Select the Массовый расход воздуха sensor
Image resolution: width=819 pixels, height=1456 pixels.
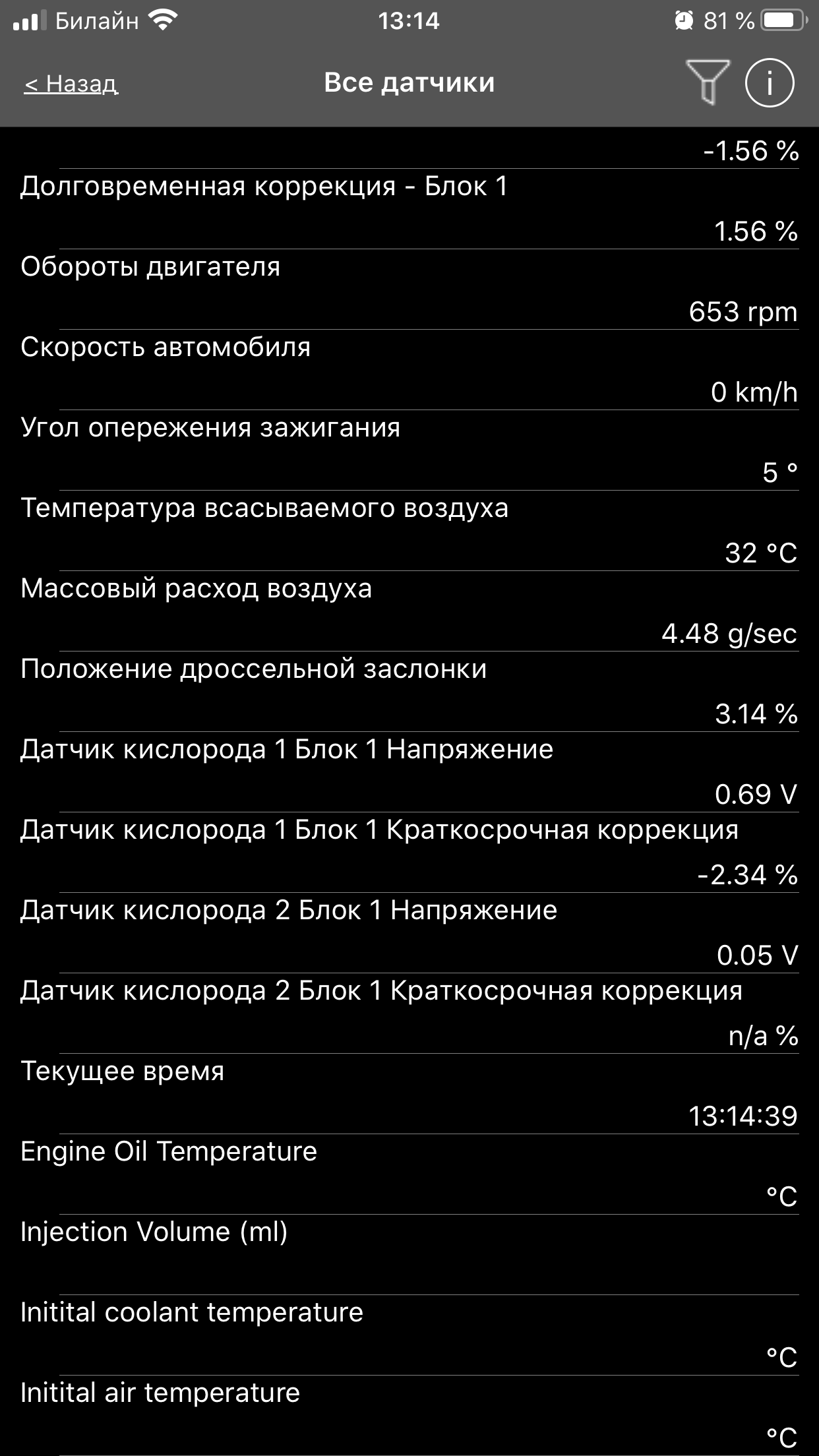click(x=409, y=611)
